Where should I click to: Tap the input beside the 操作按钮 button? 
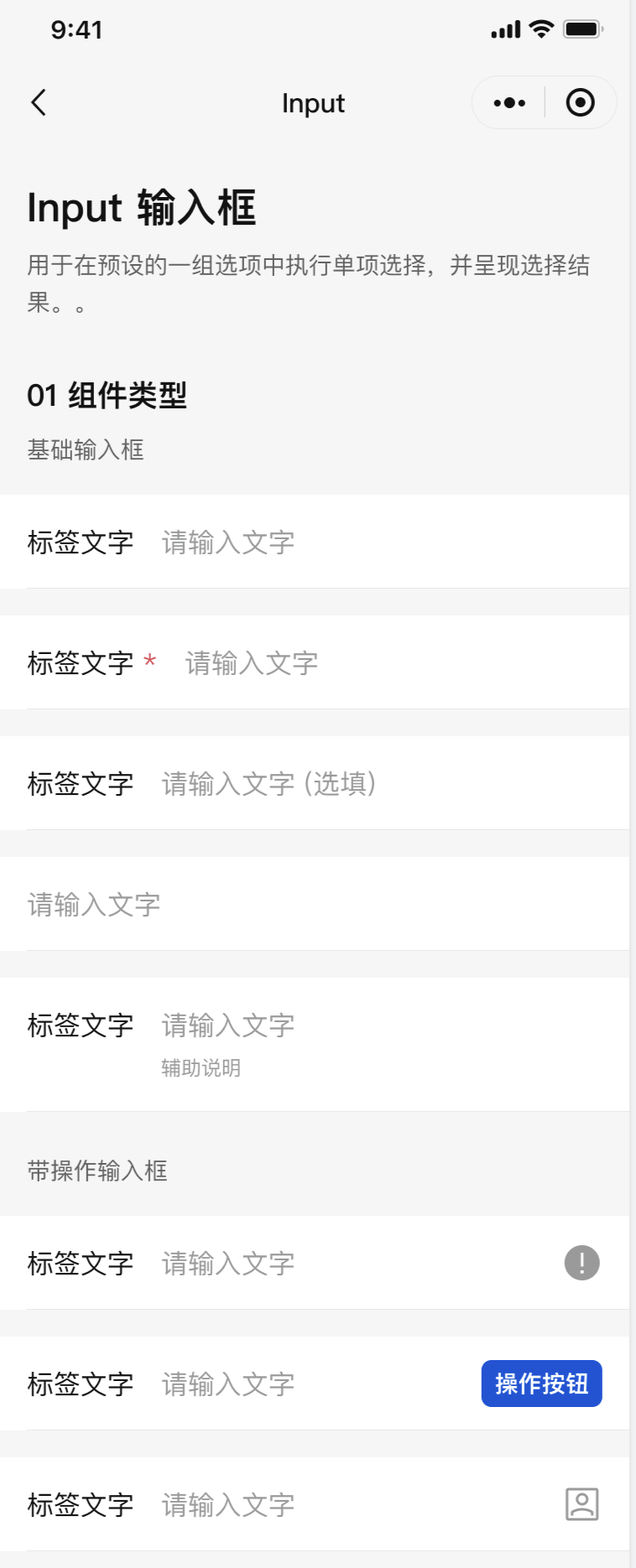point(227,1384)
